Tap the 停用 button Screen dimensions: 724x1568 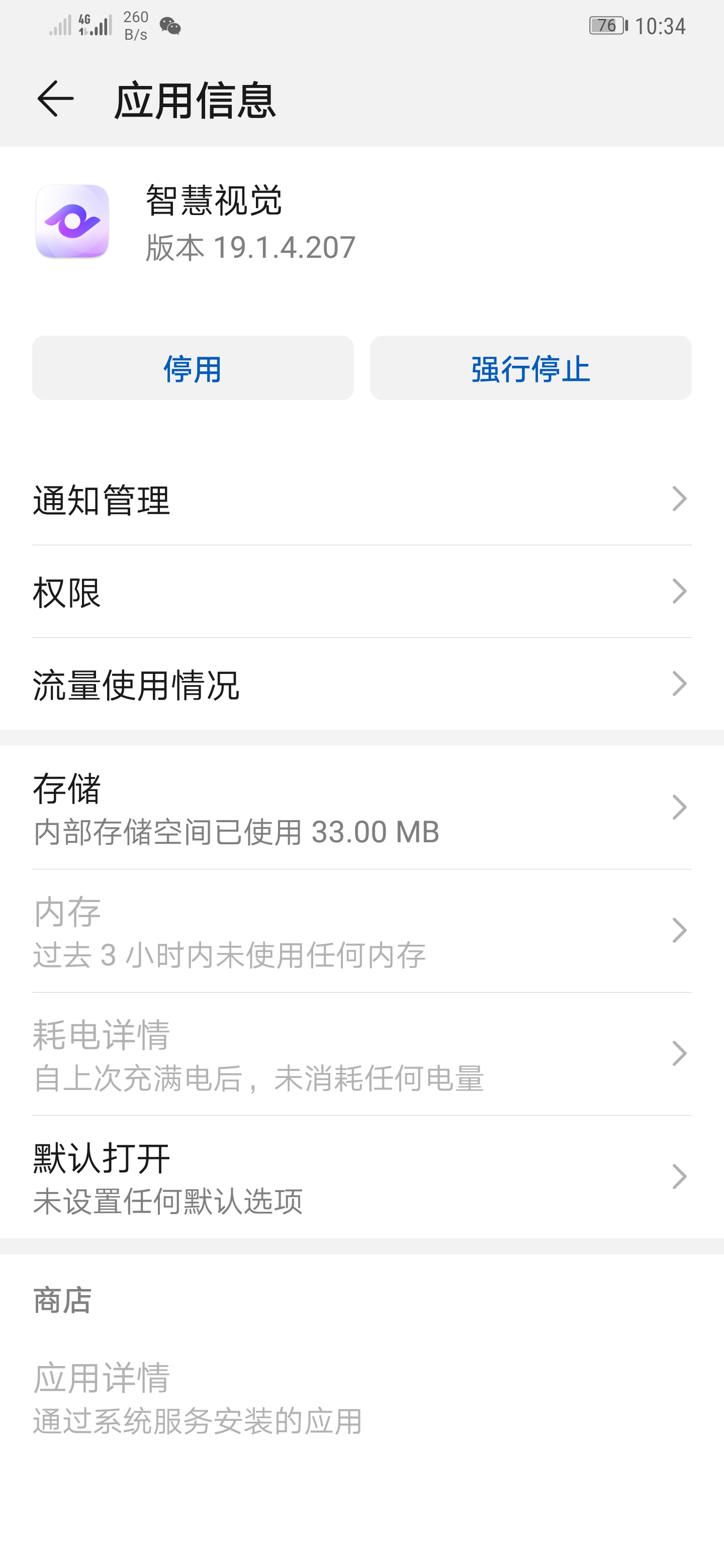click(x=193, y=368)
